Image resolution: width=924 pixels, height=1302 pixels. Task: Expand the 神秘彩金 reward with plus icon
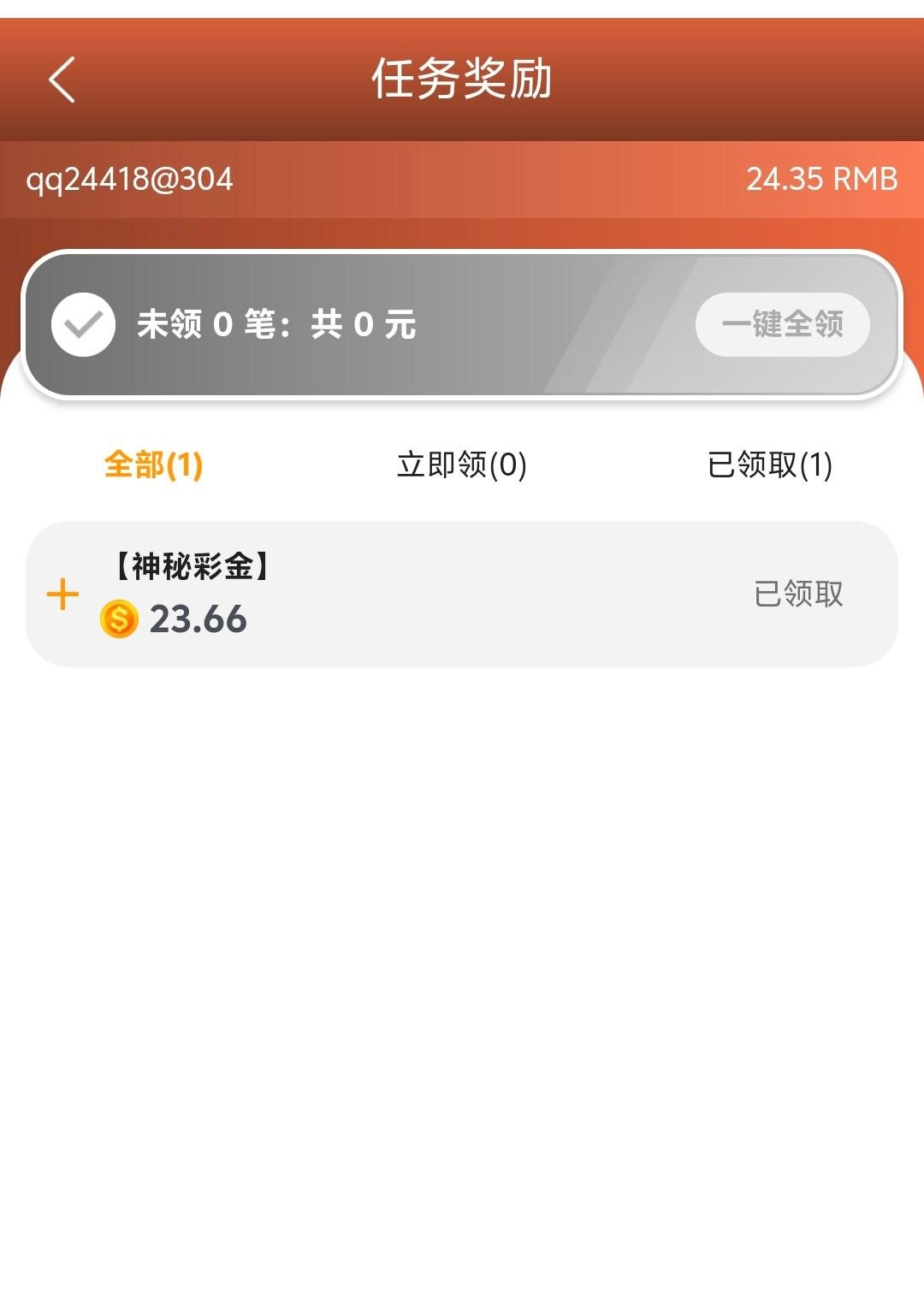click(x=62, y=595)
